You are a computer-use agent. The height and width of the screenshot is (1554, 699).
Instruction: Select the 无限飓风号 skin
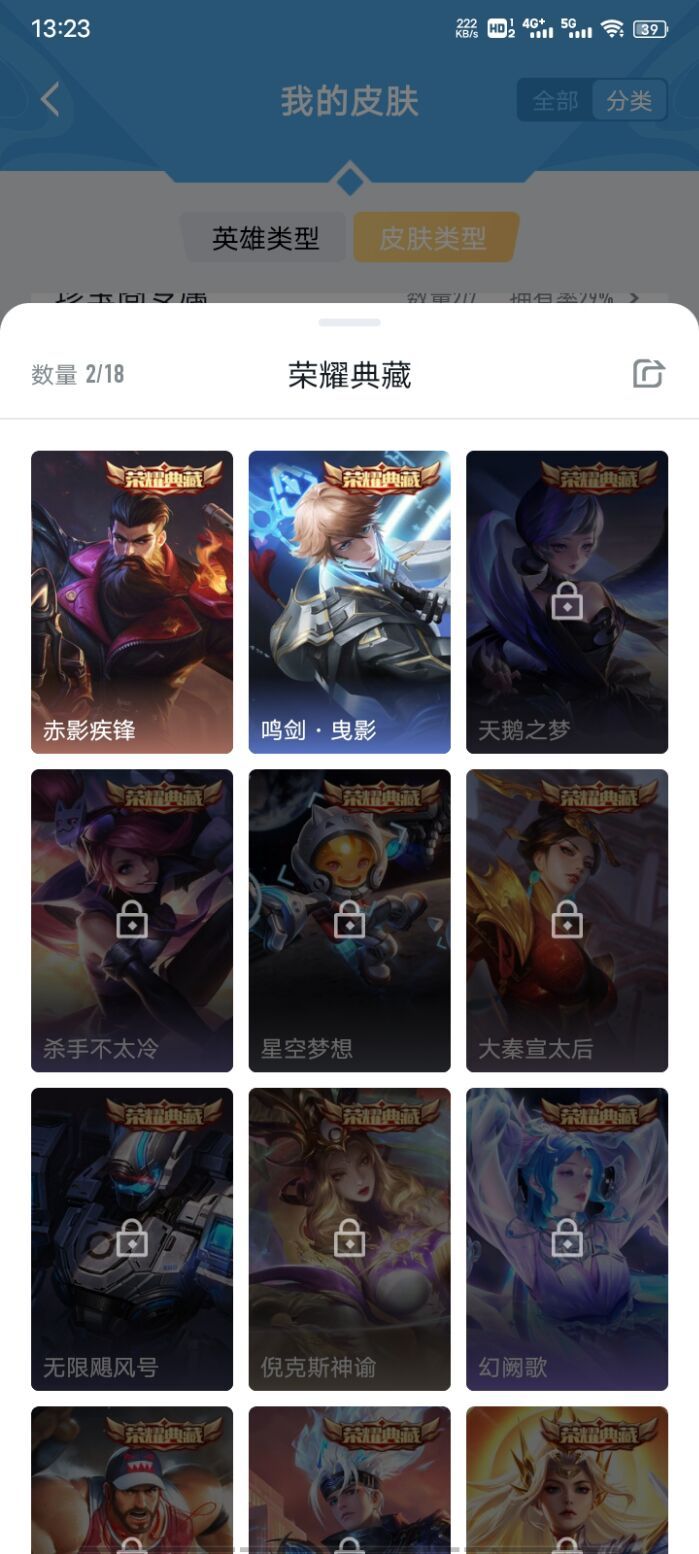[x=132, y=1238]
